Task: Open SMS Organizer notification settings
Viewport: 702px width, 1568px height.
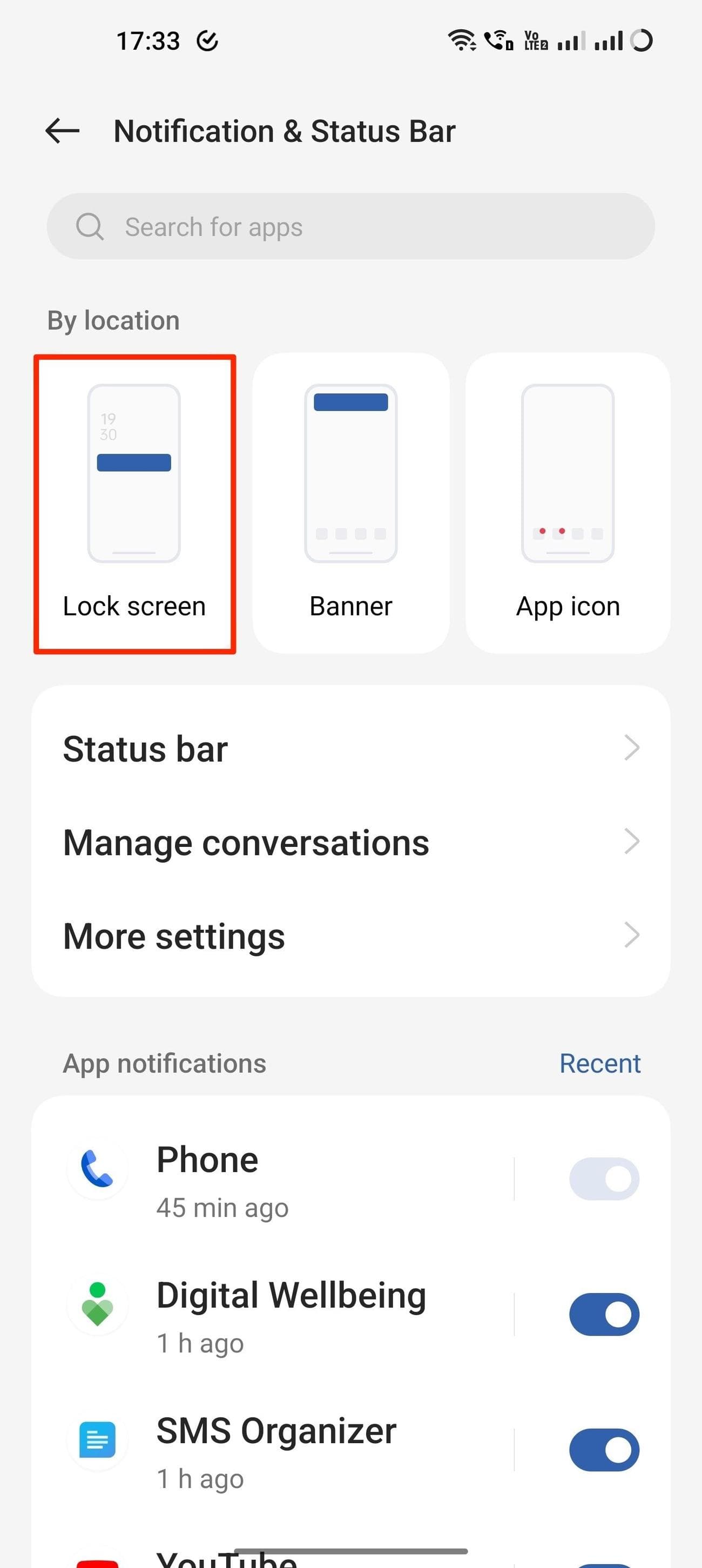Action: coord(274,1450)
